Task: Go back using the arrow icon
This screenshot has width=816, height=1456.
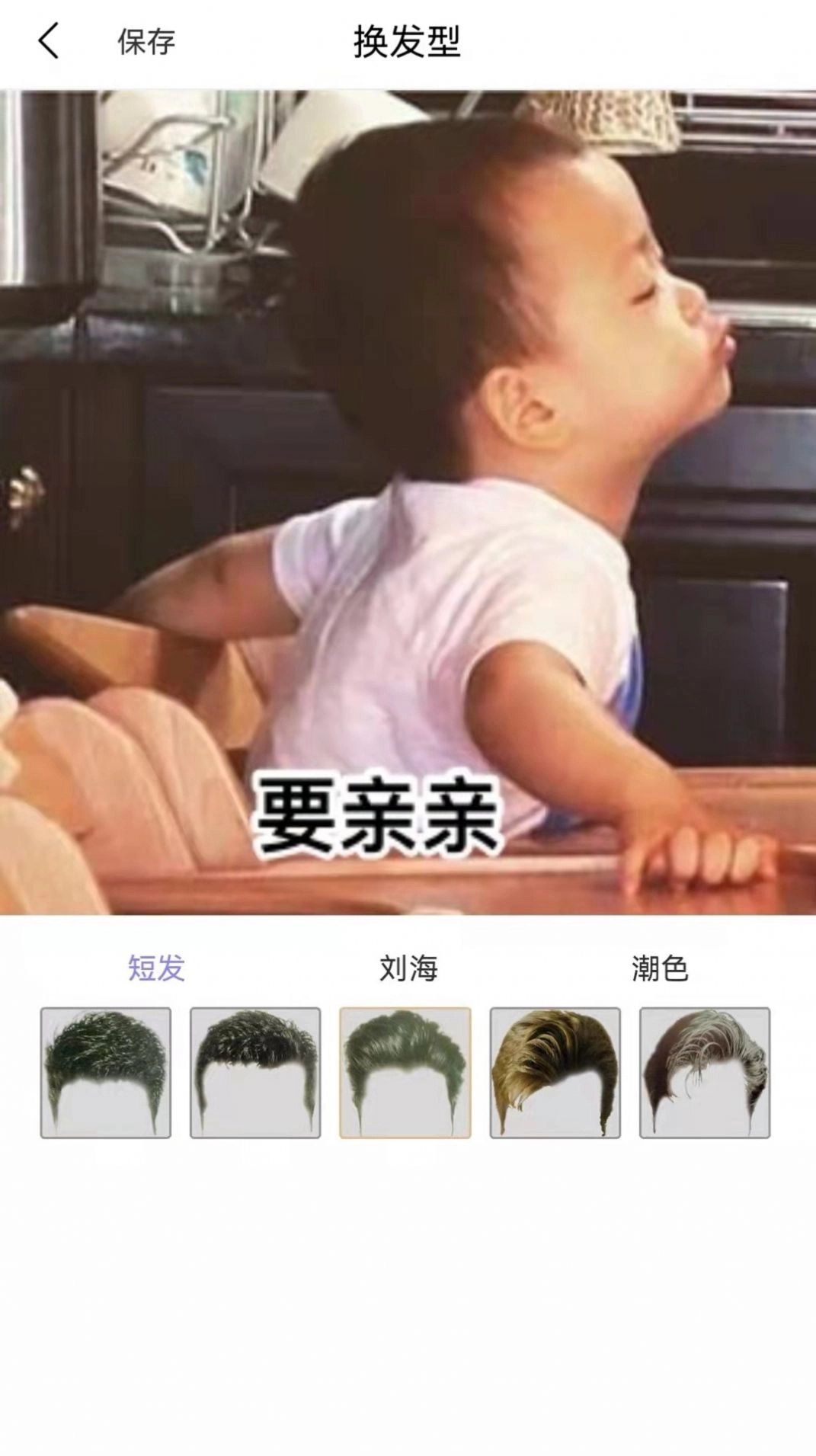Action: coord(49,41)
